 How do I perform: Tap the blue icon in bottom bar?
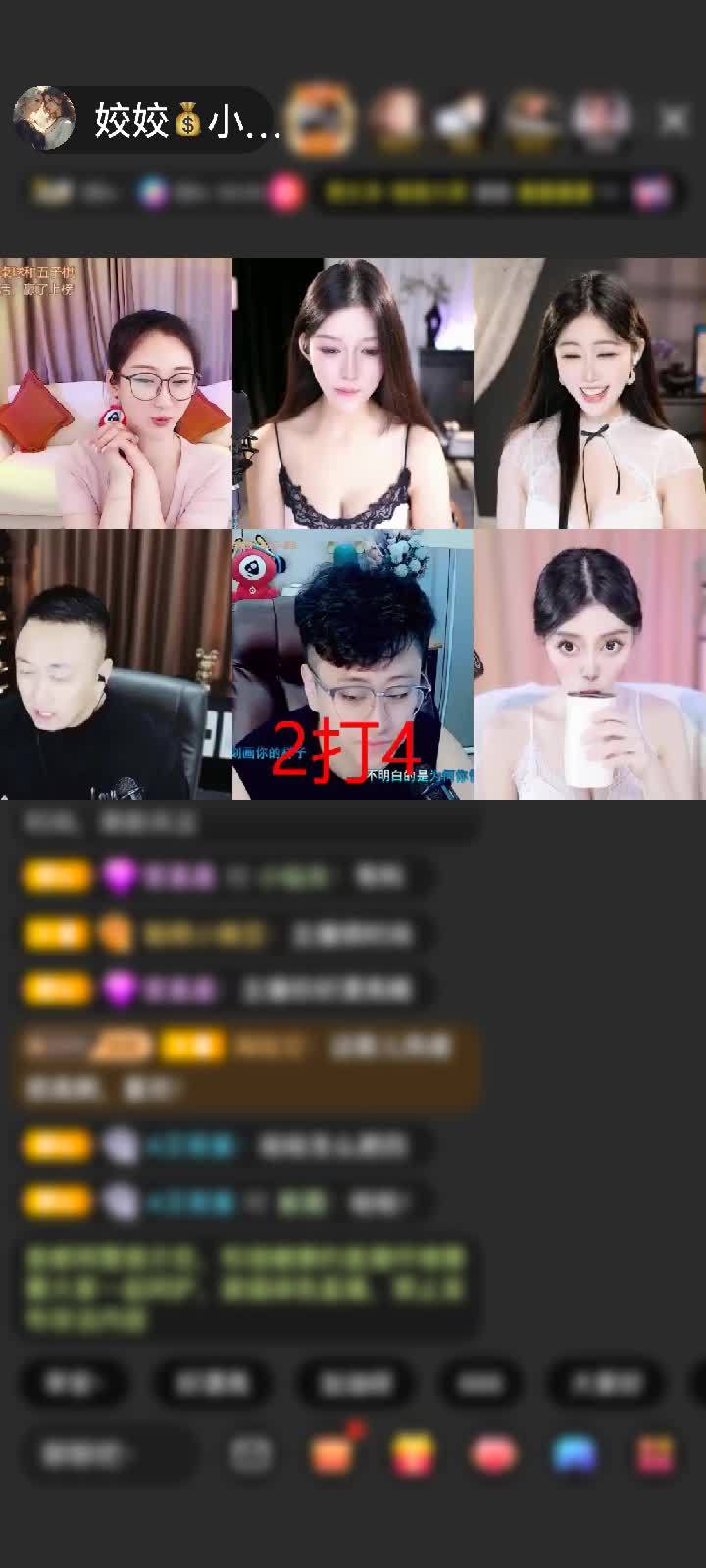575,1454
